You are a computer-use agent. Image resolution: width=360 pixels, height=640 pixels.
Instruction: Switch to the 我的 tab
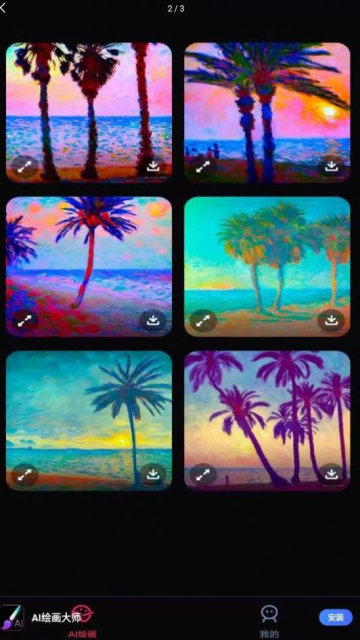269,621
